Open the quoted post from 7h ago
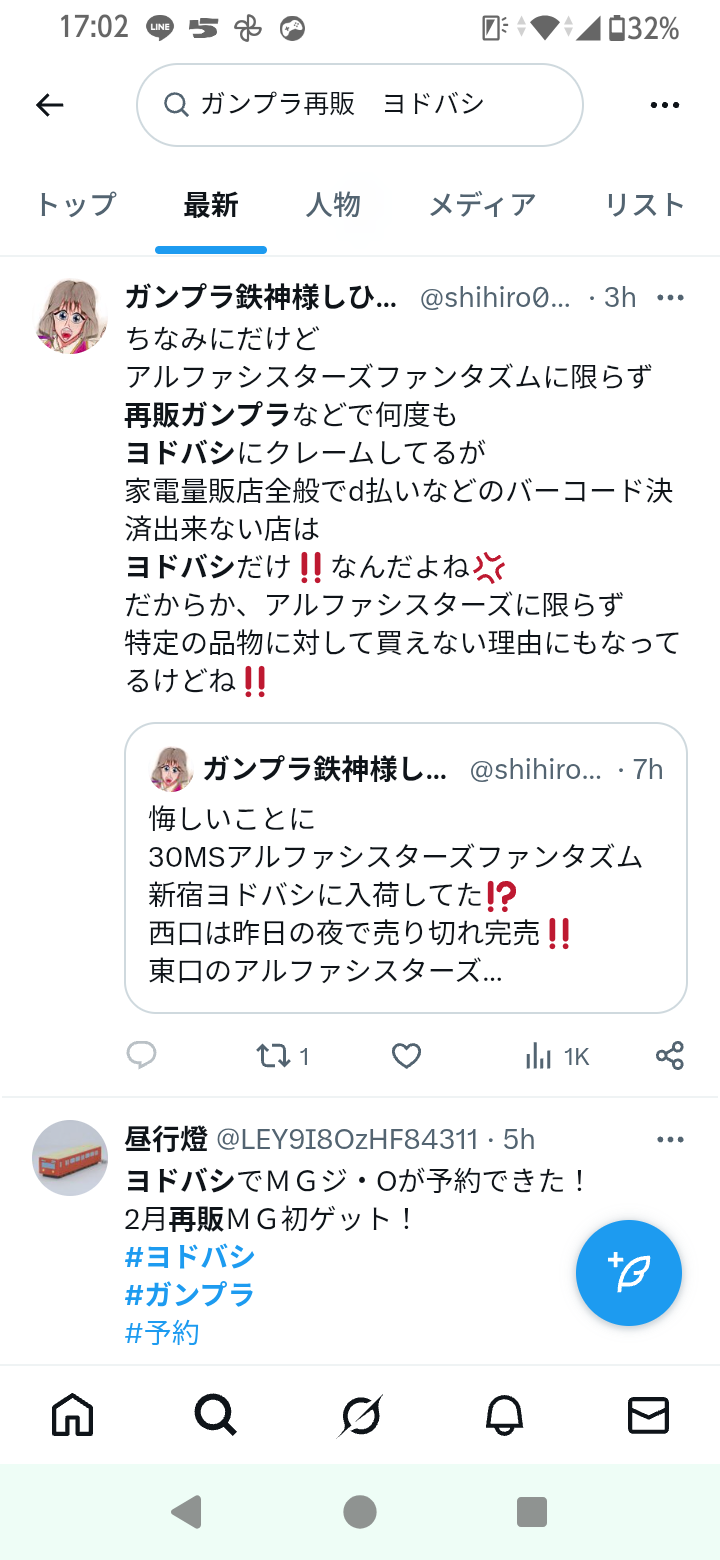 [405, 868]
